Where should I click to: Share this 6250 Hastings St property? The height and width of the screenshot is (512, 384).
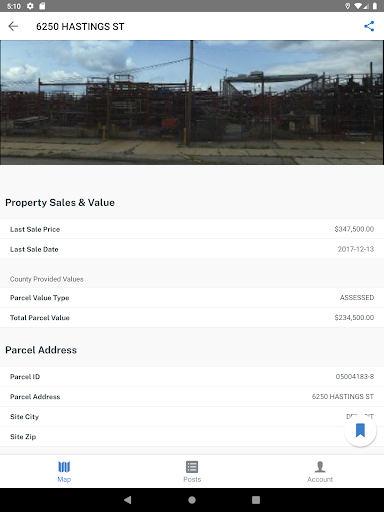coord(369,26)
